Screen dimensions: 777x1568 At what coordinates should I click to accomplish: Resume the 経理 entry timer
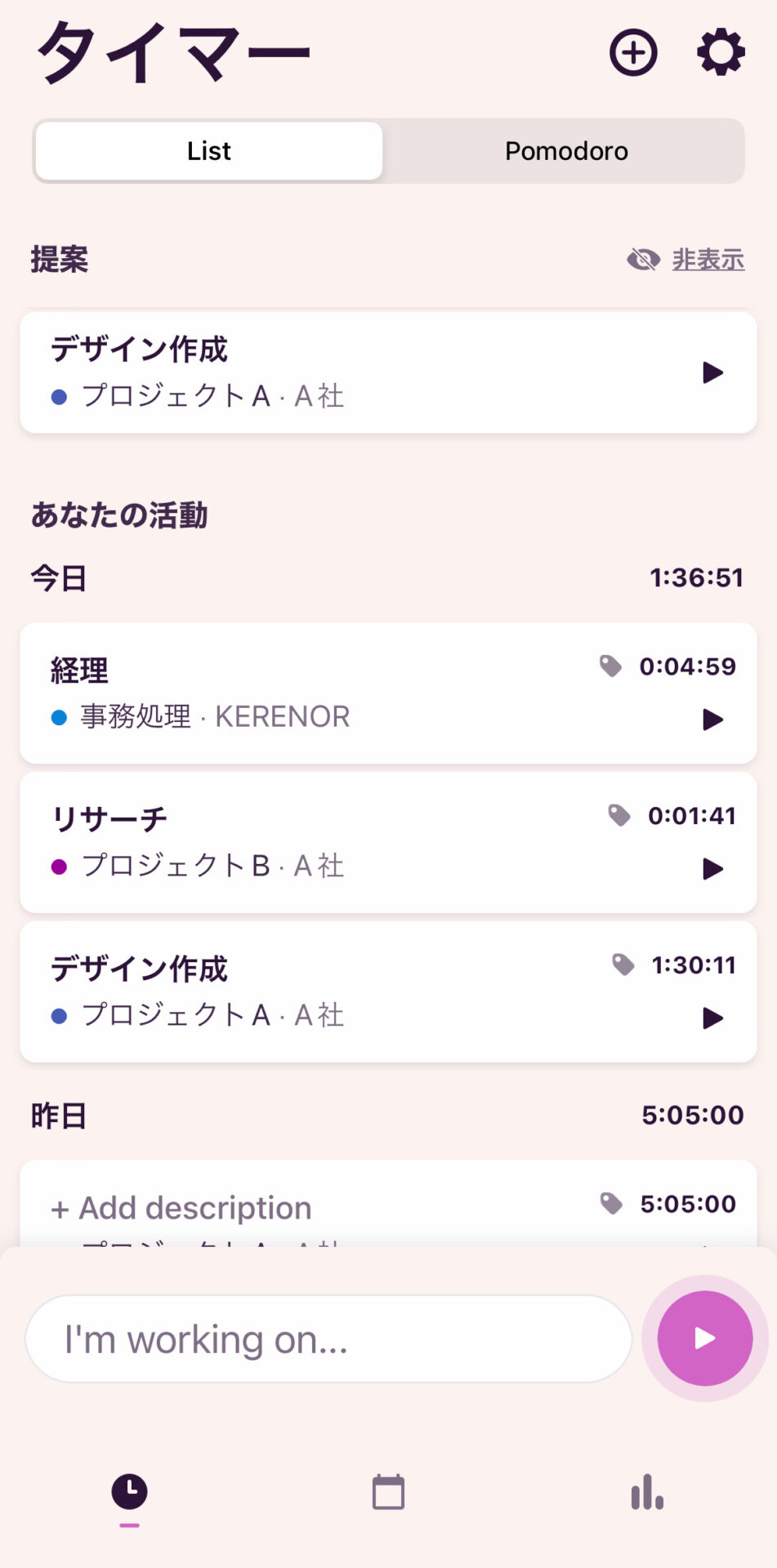[712, 719]
